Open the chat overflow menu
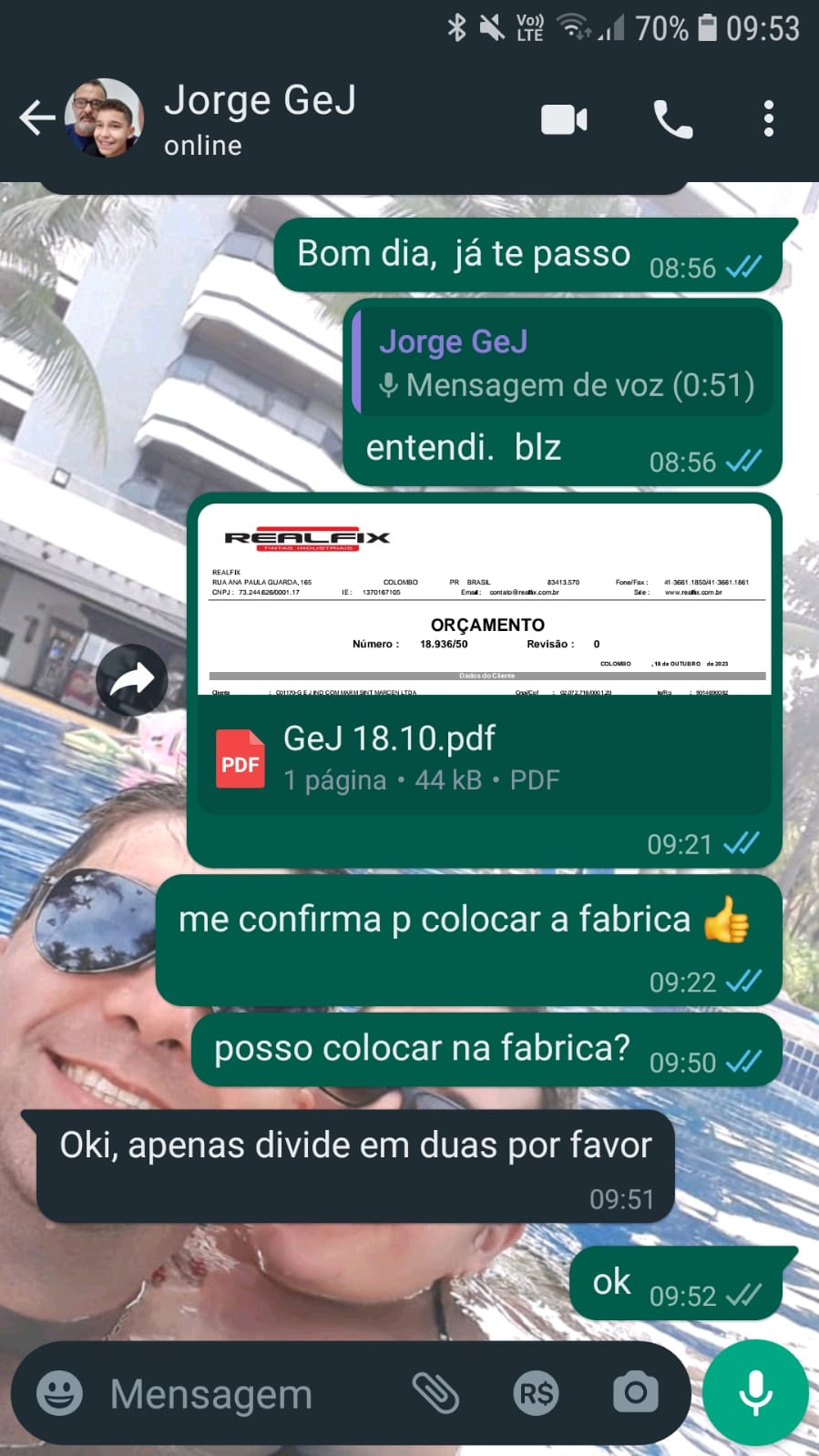The height and width of the screenshot is (1456, 819). tap(769, 119)
